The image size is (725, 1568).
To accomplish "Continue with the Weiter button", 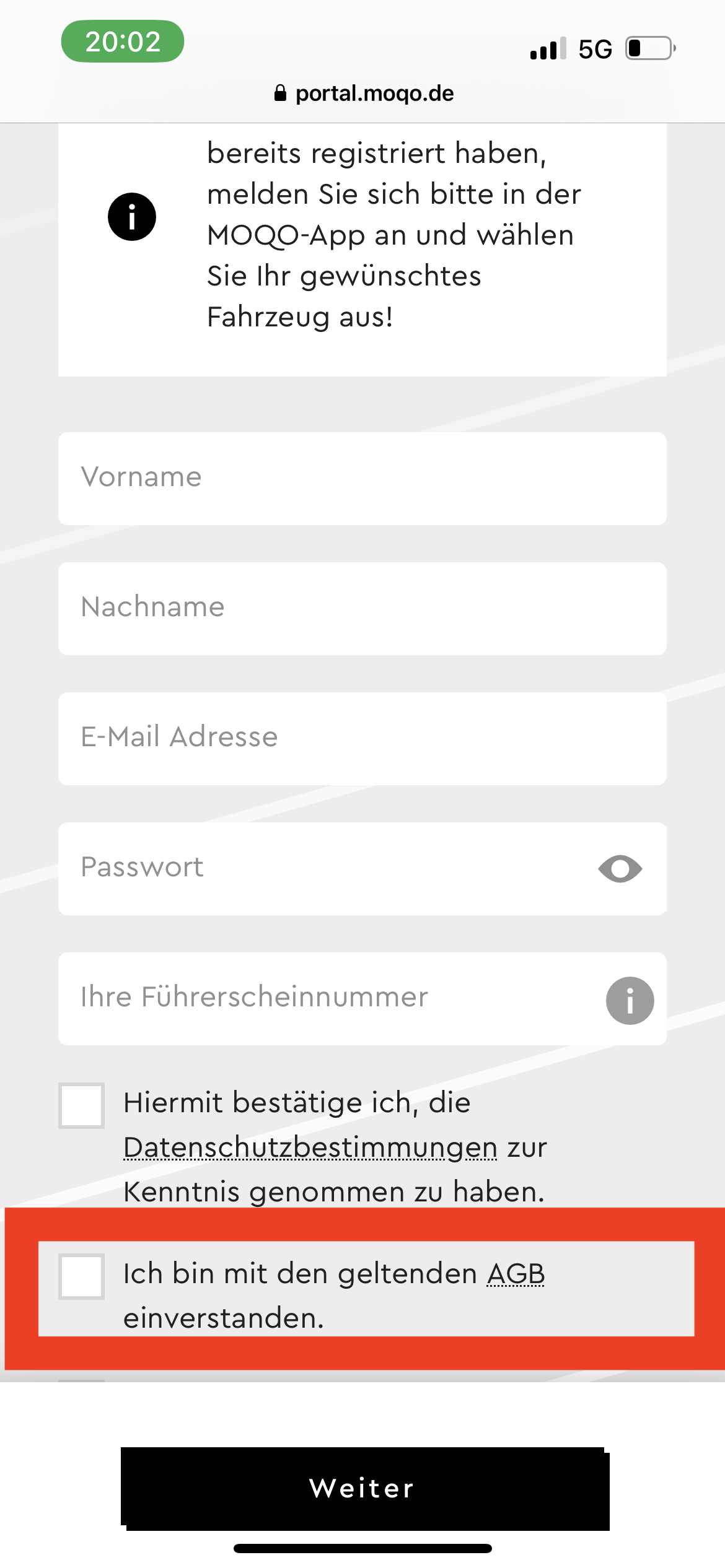I will point(364,1487).
